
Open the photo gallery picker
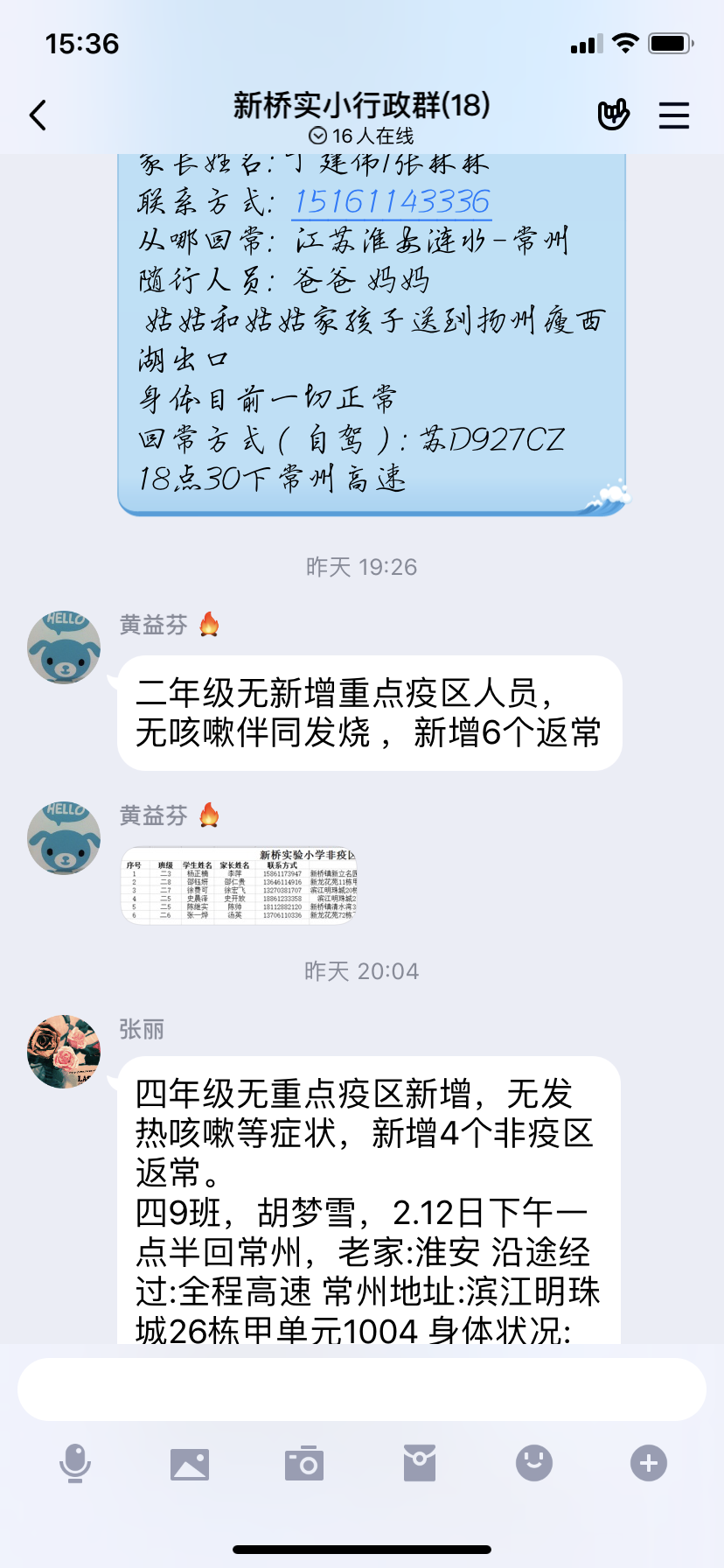coord(190,1463)
